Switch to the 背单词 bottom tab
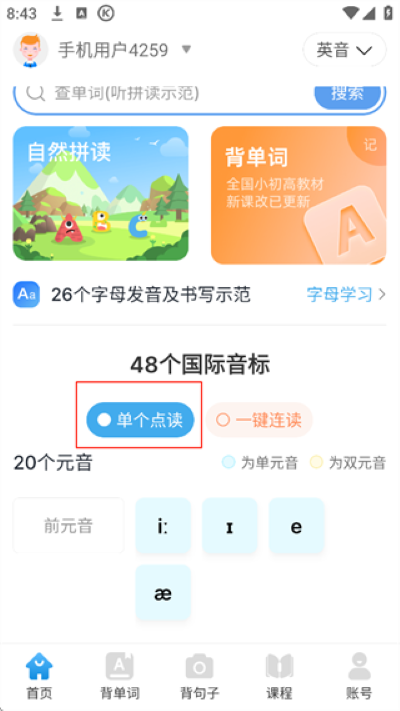The width and height of the screenshot is (400, 711). 120,676
